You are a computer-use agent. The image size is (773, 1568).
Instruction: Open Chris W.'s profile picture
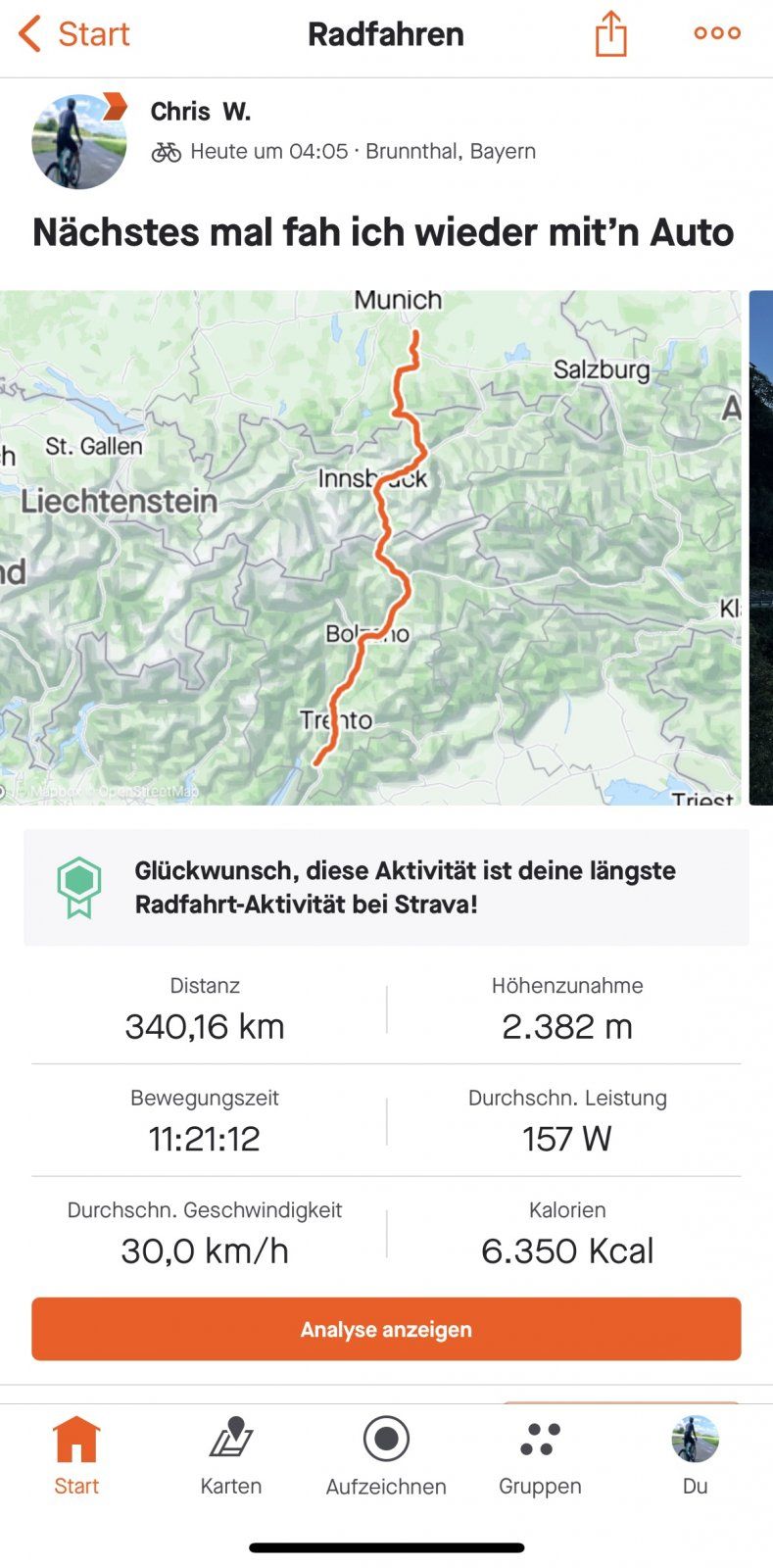pyautogui.click(x=79, y=142)
